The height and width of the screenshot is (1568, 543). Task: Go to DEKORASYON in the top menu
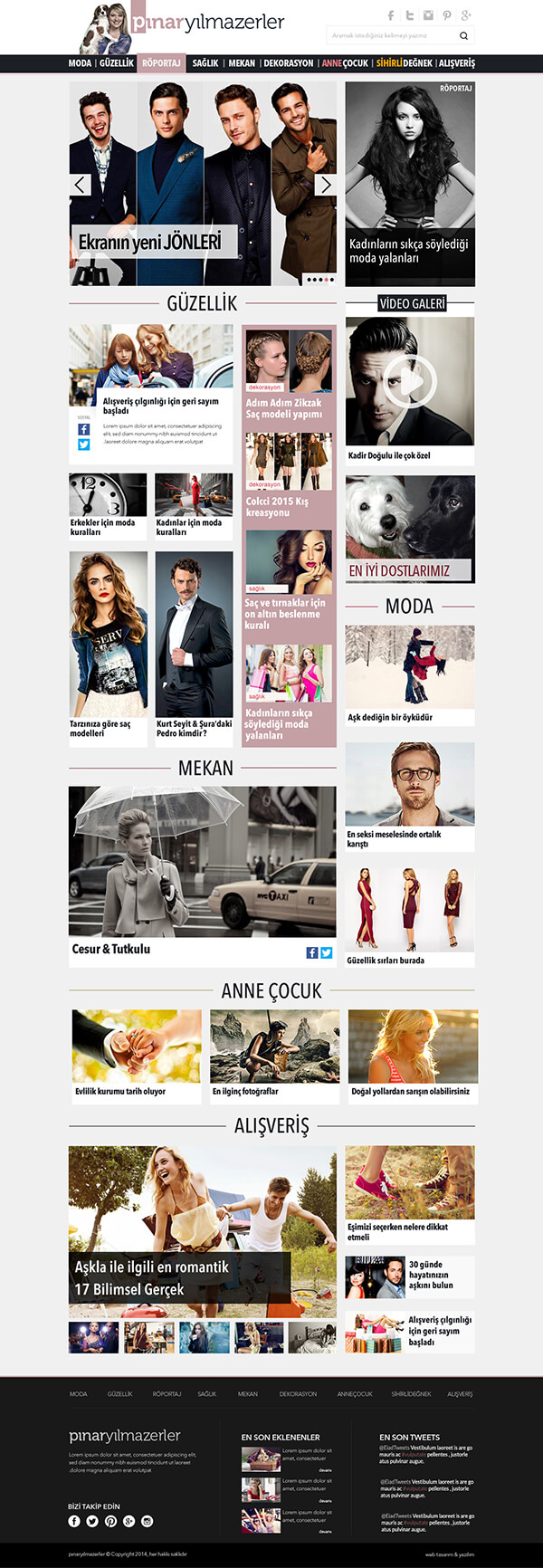click(x=288, y=63)
